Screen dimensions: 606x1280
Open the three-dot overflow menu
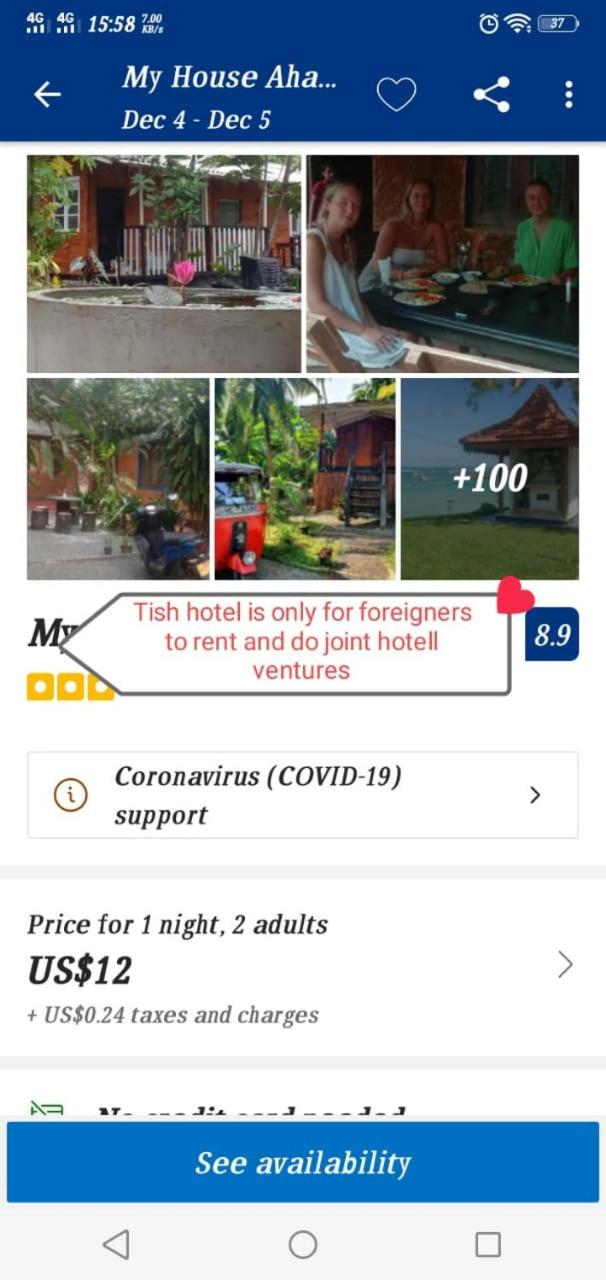pyautogui.click(x=568, y=95)
